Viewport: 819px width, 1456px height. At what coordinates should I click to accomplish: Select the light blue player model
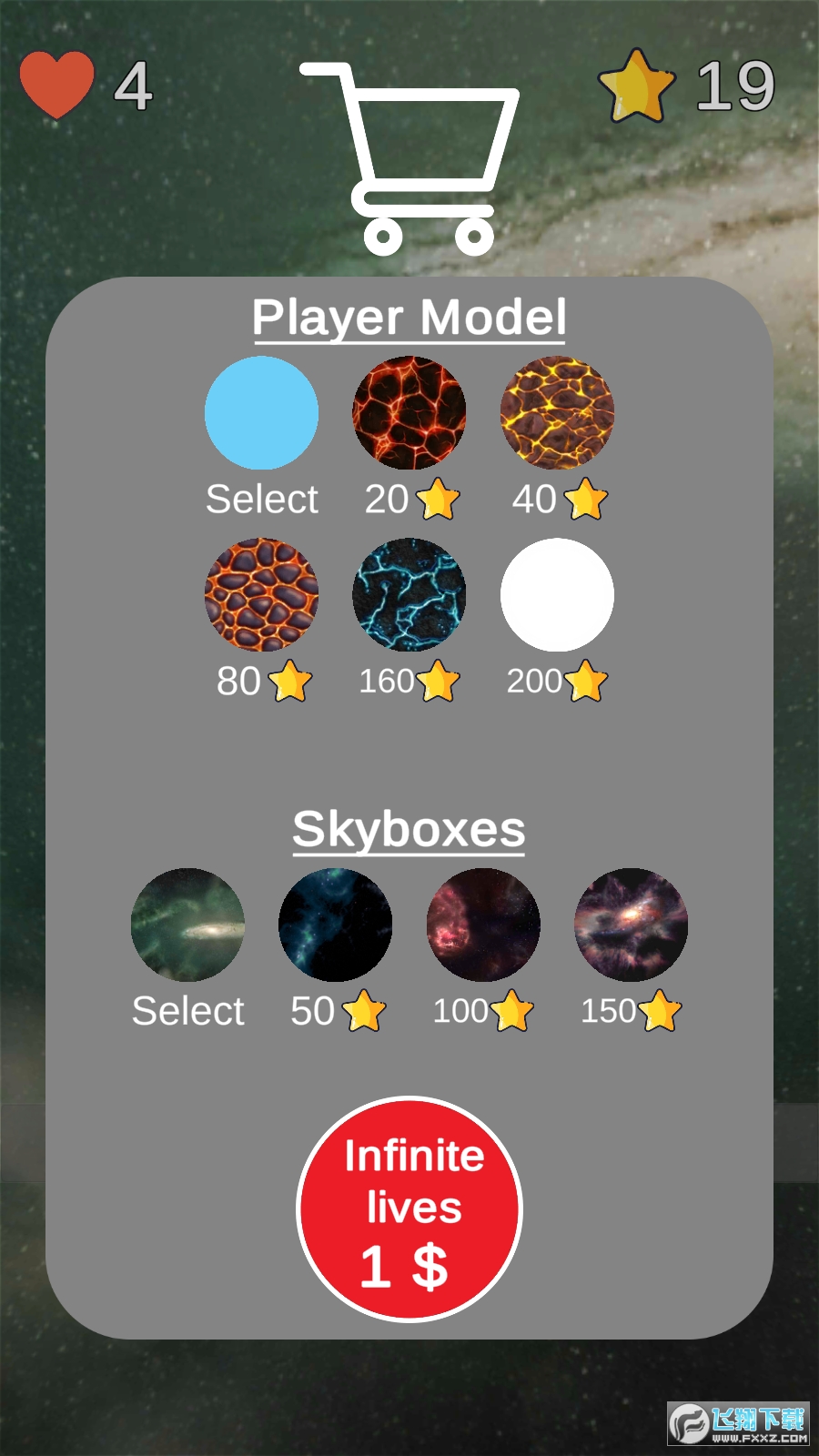point(262,413)
